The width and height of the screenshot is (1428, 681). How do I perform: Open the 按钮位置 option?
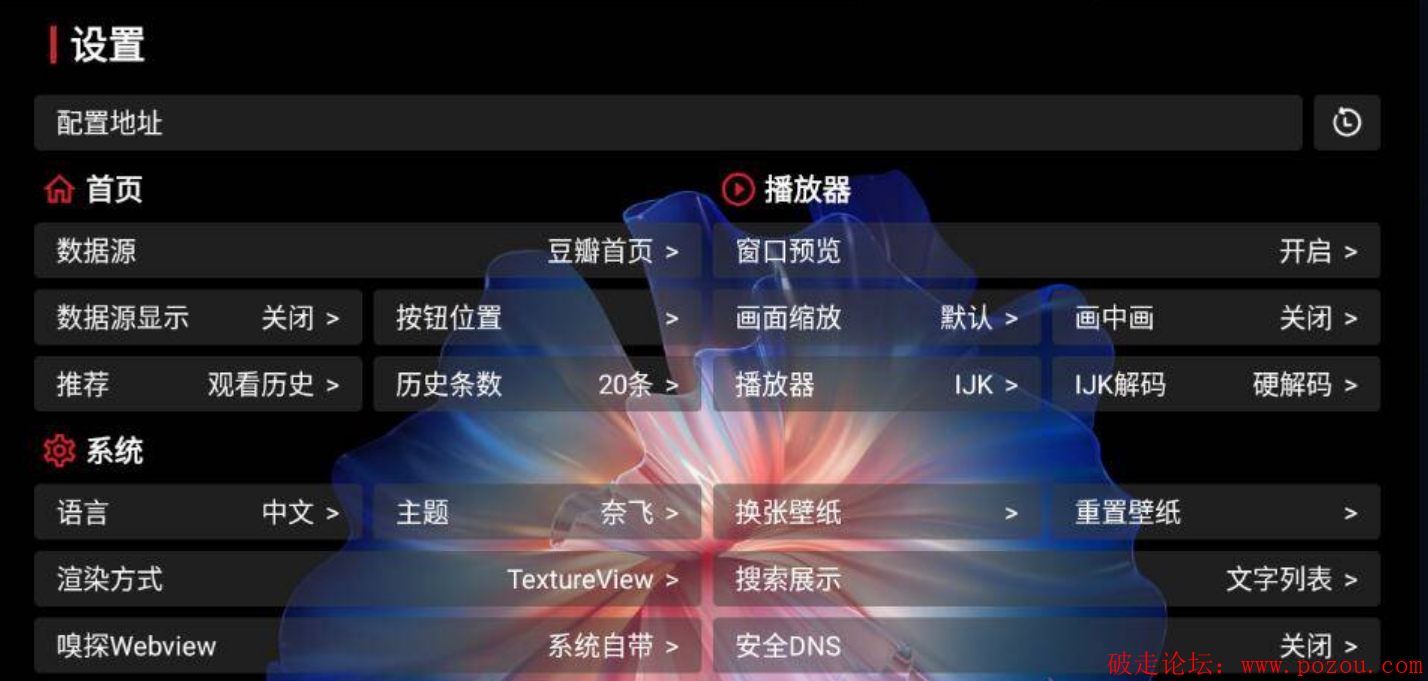[x=537, y=318]
